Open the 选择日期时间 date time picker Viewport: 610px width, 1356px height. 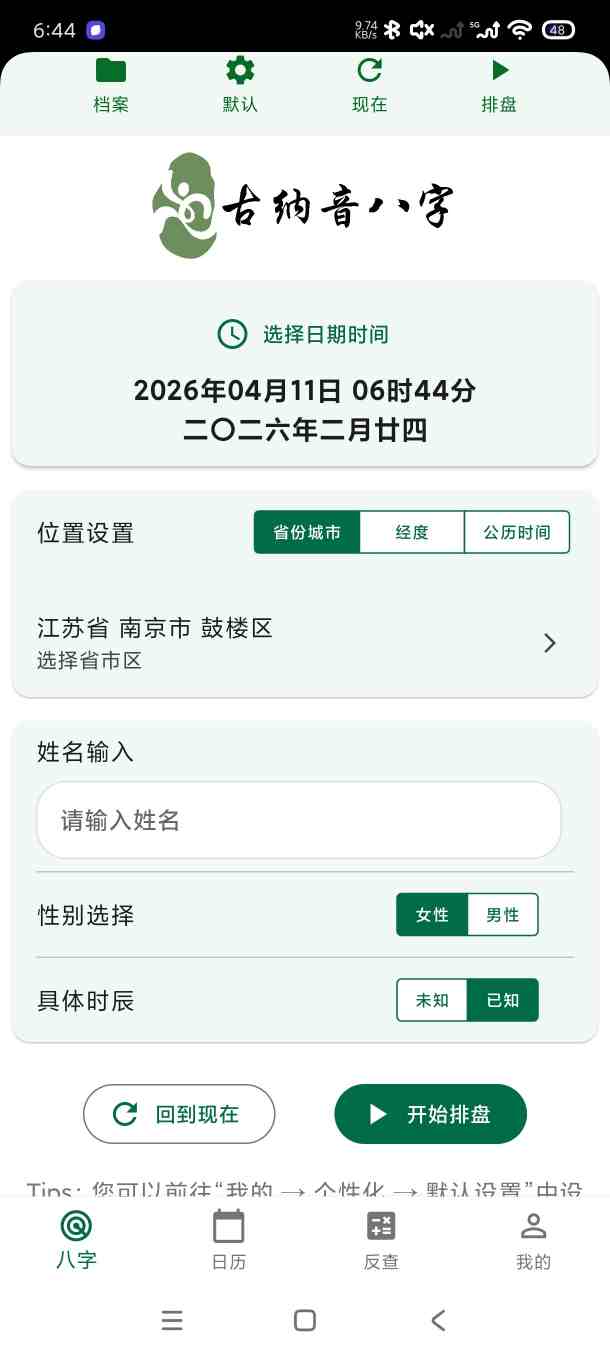[x=304, y=334]
